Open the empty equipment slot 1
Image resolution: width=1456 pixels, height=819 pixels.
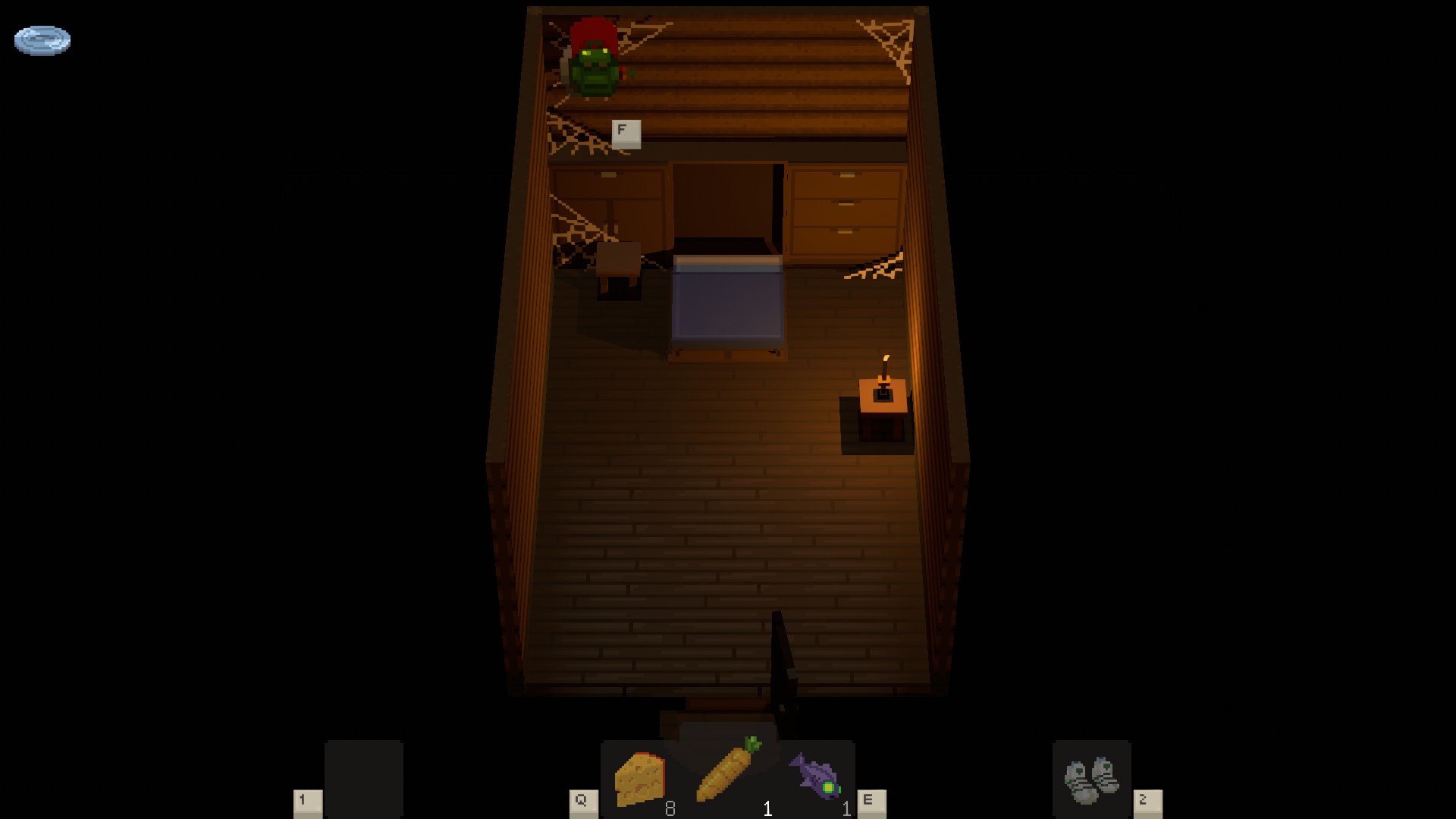coord(363,779)
